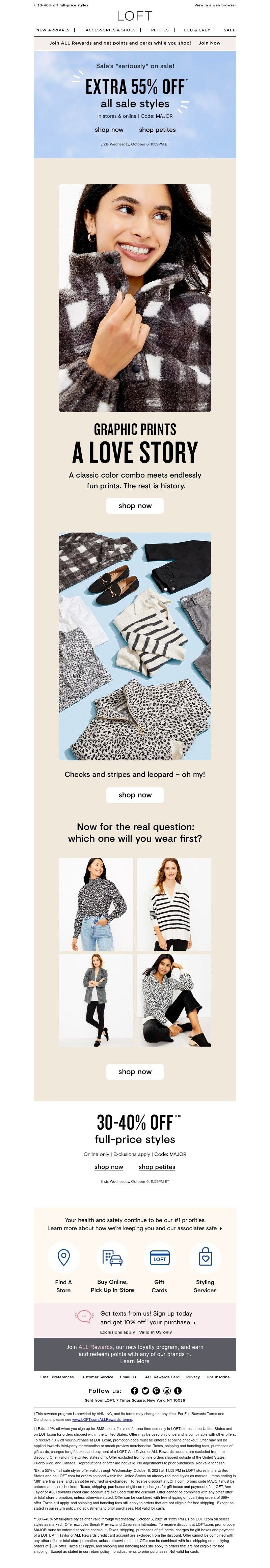Tap shop petites under 30-40% off

157,1167
